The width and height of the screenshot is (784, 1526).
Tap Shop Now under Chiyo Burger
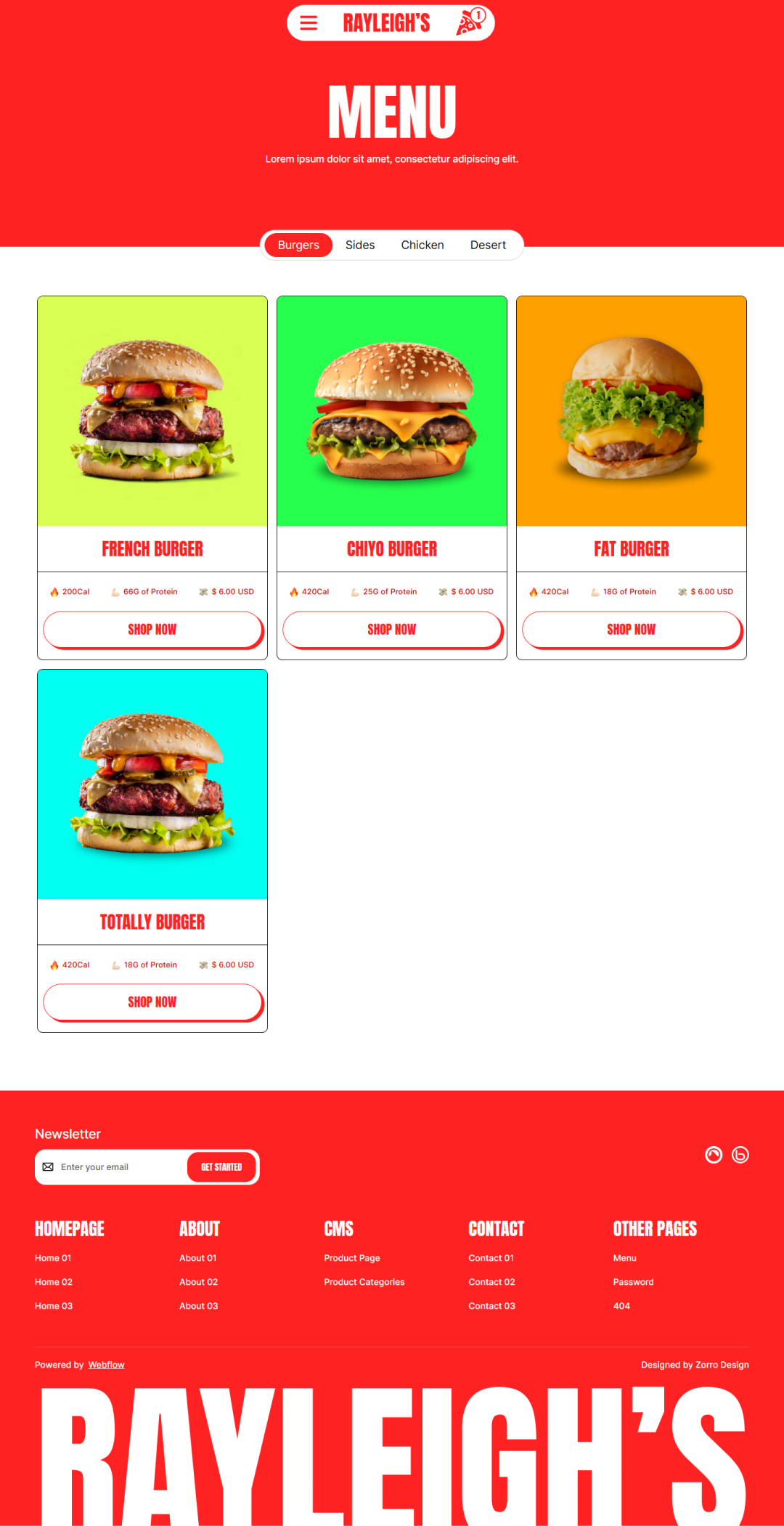[392, 630]
